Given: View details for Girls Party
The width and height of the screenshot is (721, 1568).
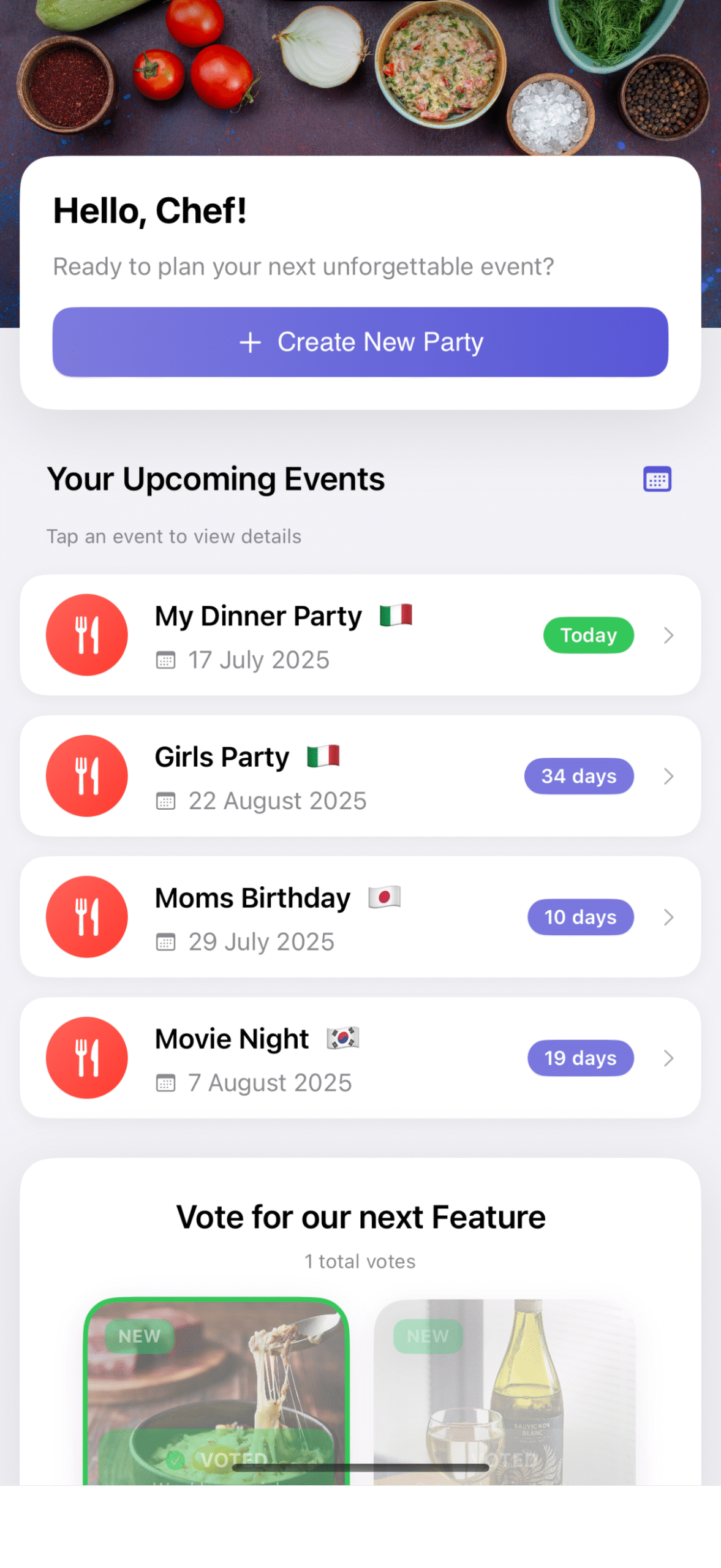Looking at the screenshot, I should point(360,775).
